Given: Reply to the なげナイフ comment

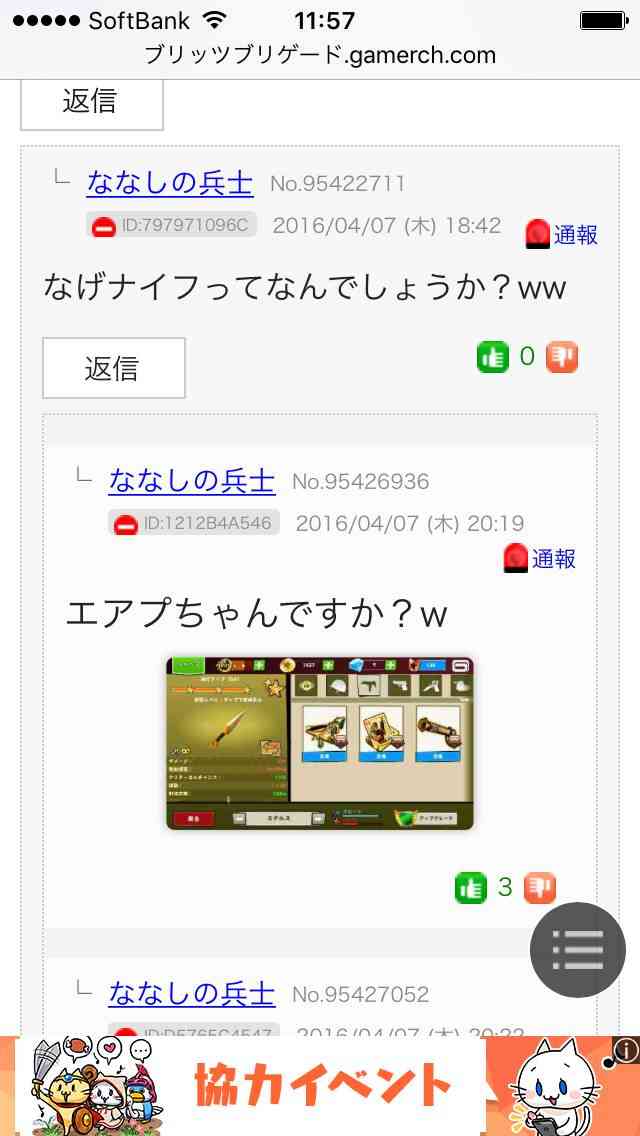Looking at the screenshot, I should [114, 368].
